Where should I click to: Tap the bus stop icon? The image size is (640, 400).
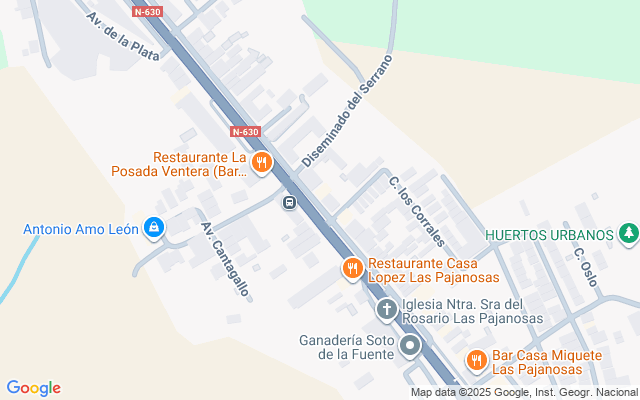(289, 203)
